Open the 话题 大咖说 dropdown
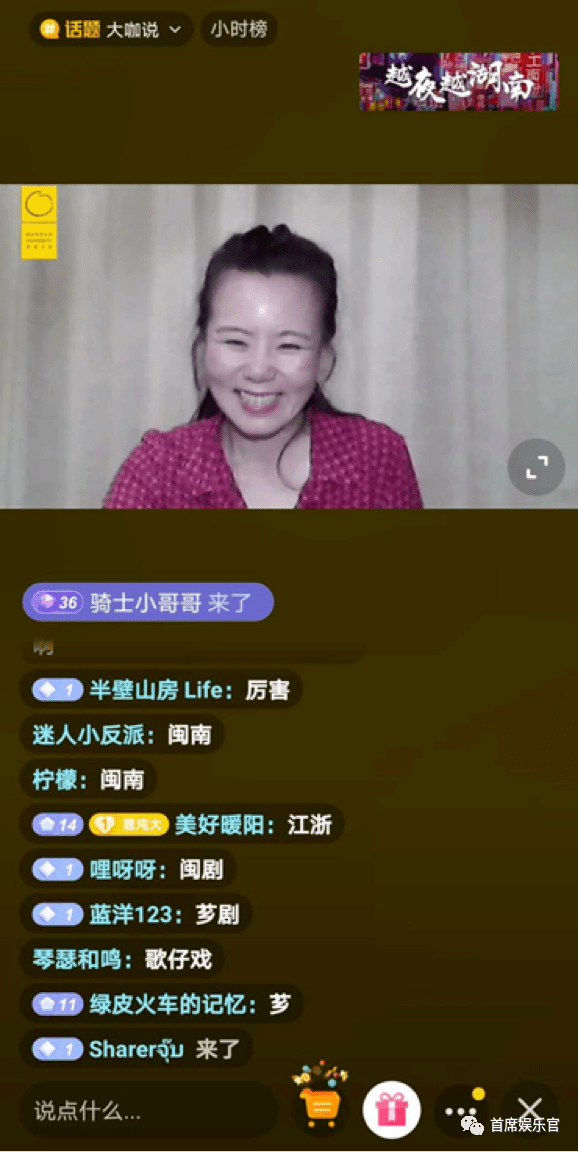Image resolution: width=579 pixels, height=1152 pixels. point(111,29)
